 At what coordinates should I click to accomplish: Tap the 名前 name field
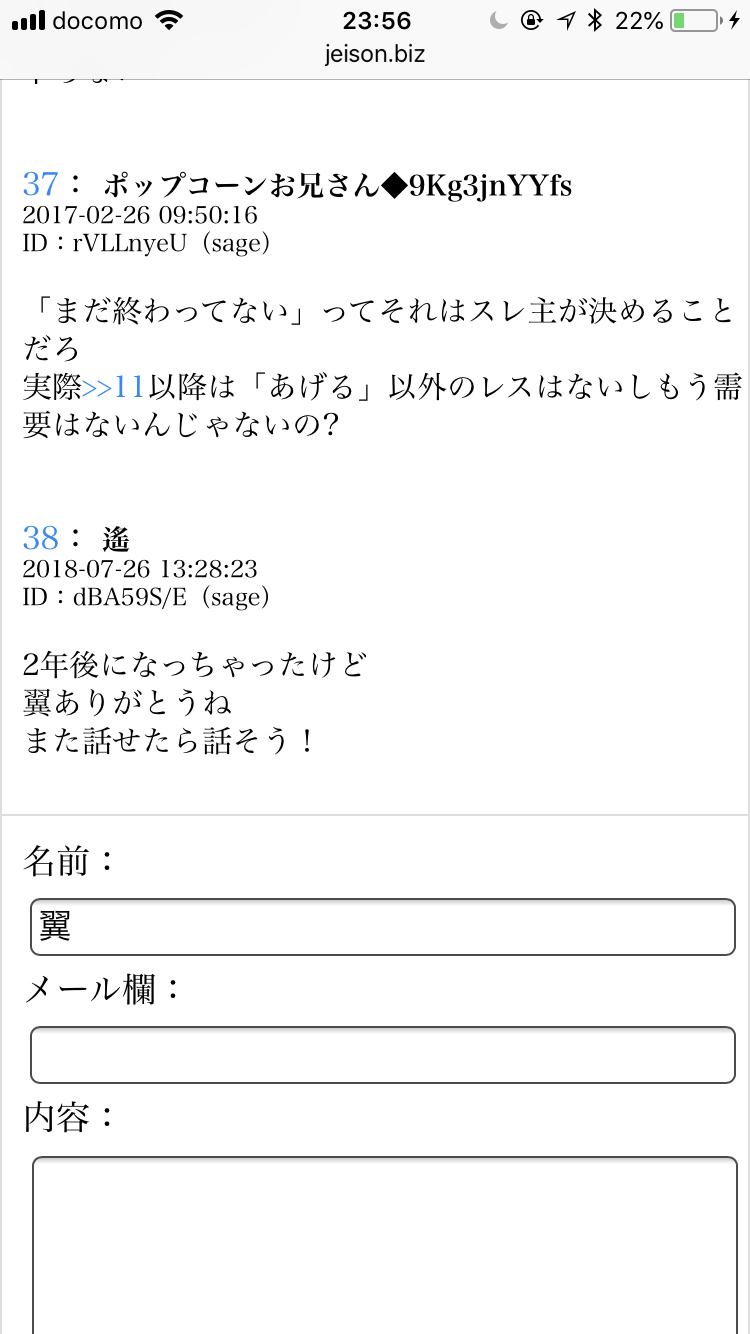click(382, 927)
